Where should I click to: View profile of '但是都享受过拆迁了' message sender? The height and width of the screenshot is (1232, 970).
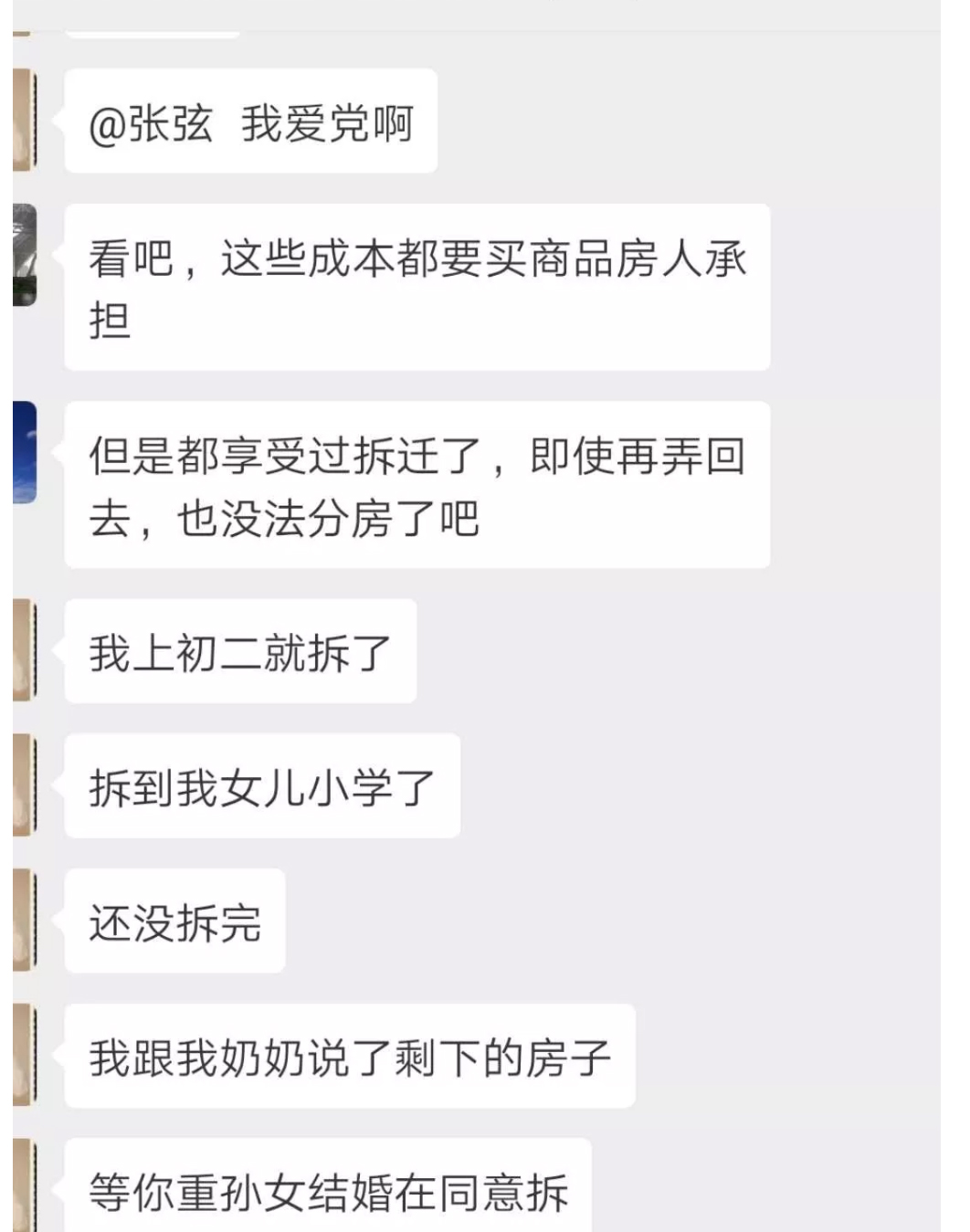pyautogui.click(x=25, y=452)
